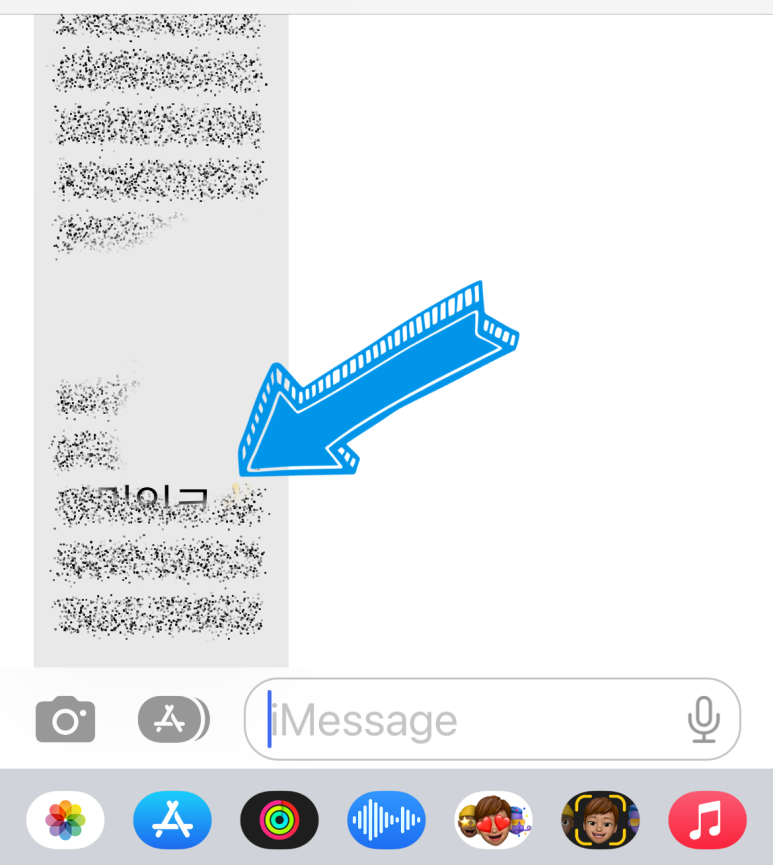Toggle the iMessage apps drawer button
This screenshot has height=865, width=773.
[173, 719]
